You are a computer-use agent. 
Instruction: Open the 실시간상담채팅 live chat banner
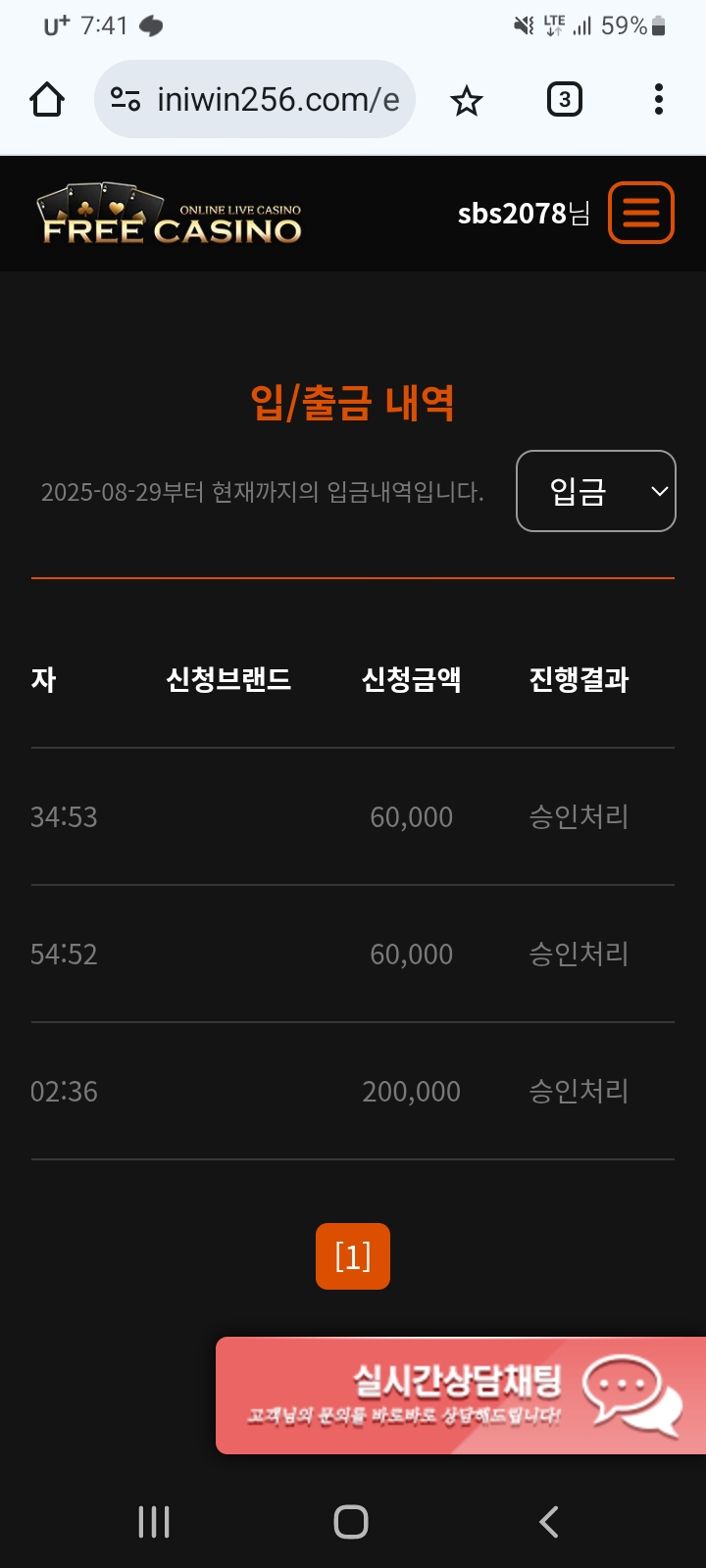[x=461, y=1396]
